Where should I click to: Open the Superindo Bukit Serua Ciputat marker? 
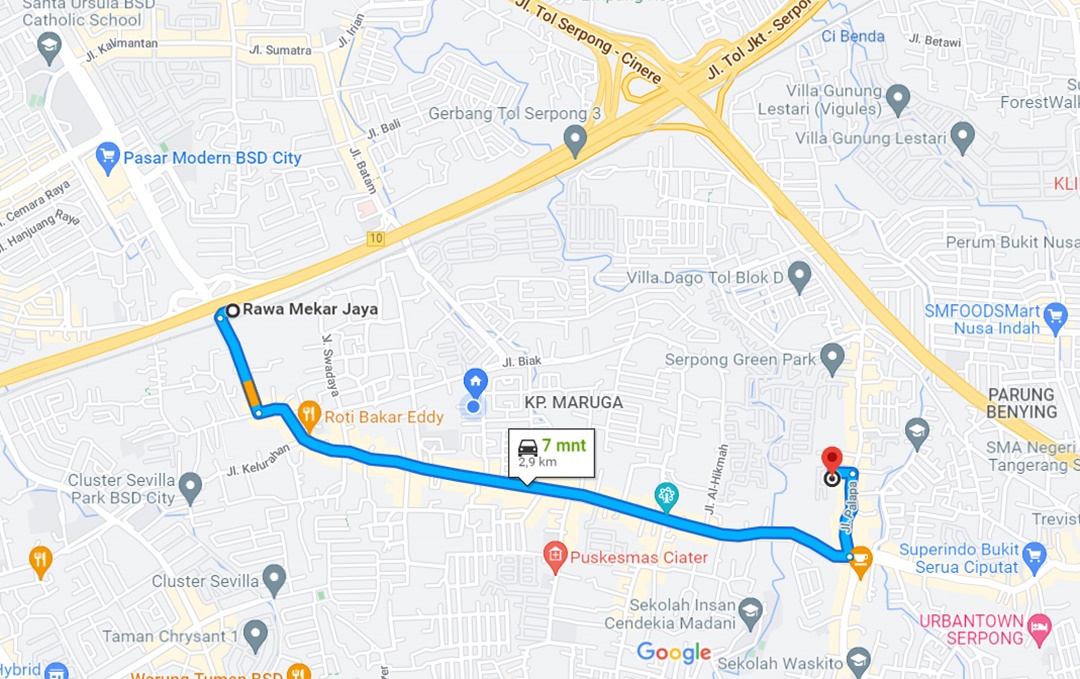pyautogui.click(x=1034, y=553)
